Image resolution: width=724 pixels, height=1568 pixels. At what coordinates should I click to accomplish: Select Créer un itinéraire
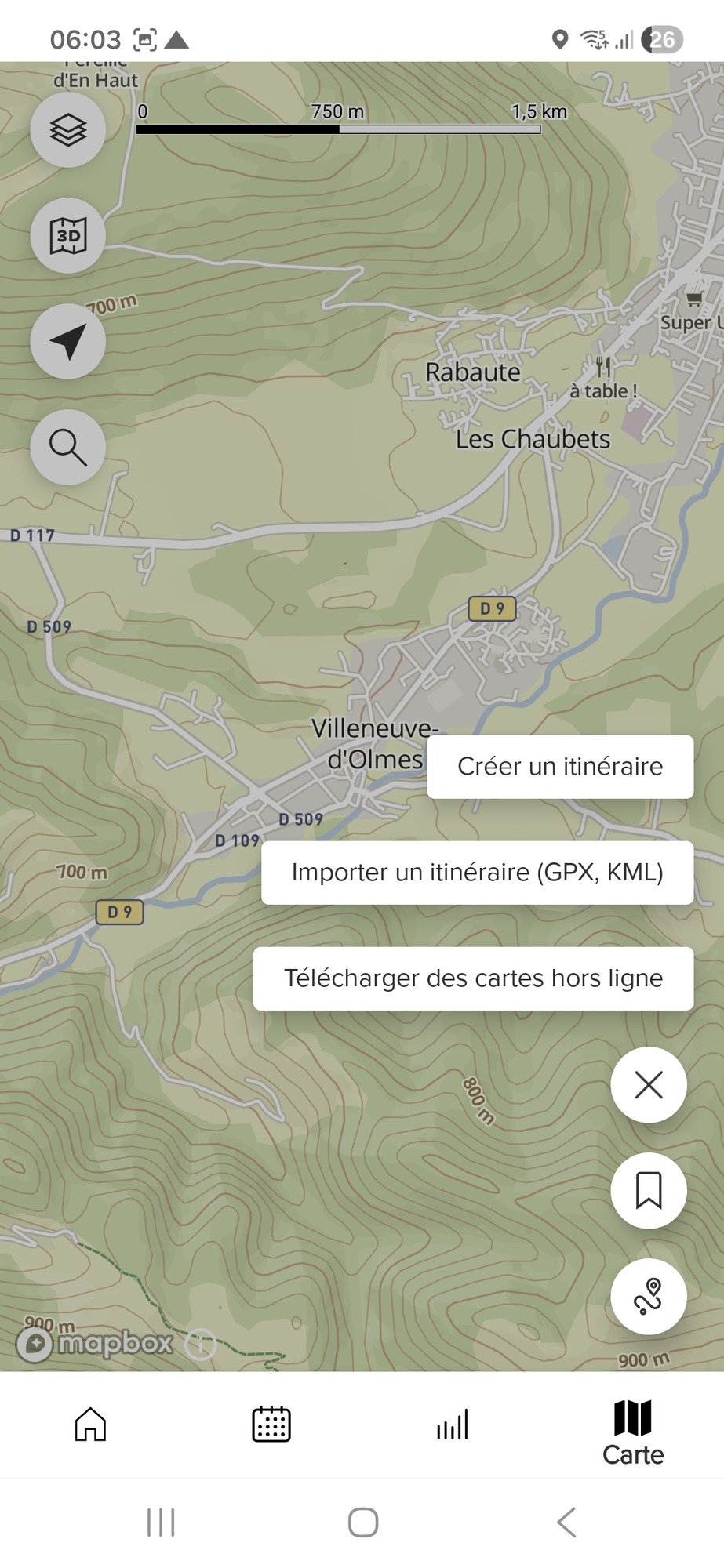[560, 767]
